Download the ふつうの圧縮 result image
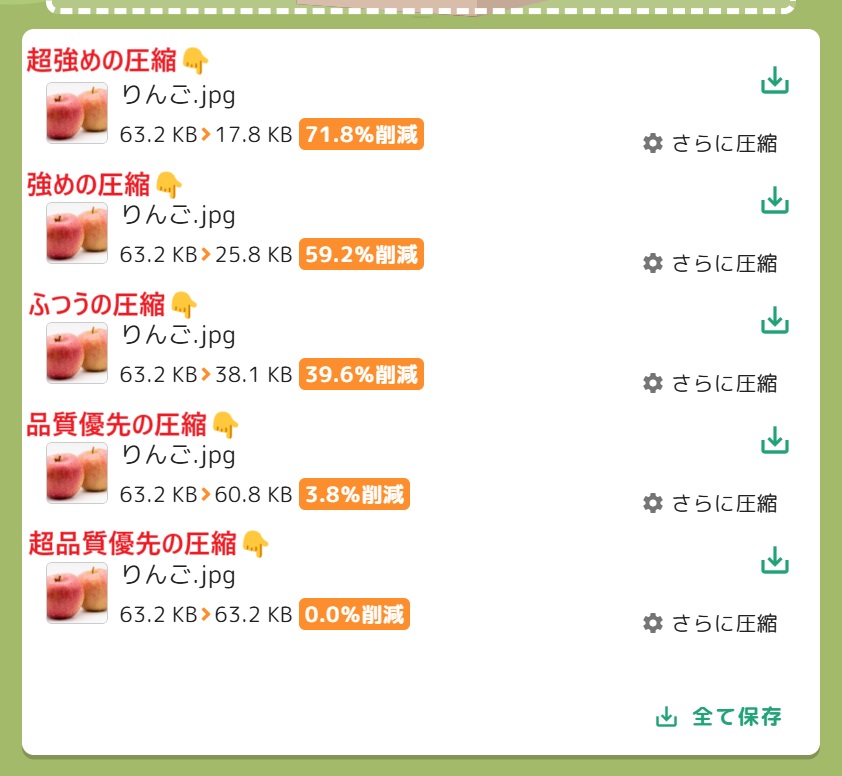The height and width of the screenshot is (776, 842). pos(775,321)
